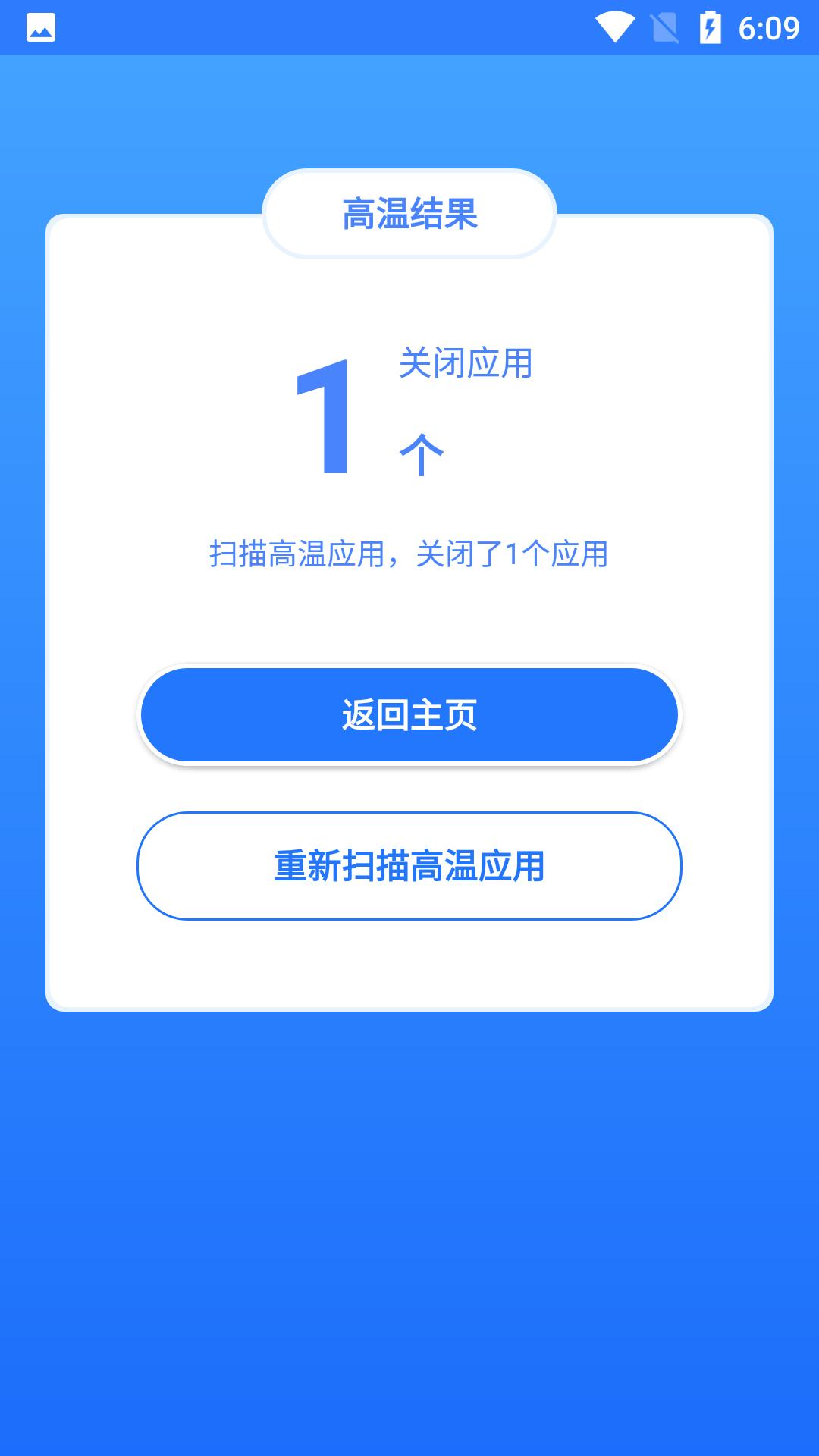819x1456 pixels.
Task: Rescan with 重新扫描高温应用
Action: [x=409, y=866]
